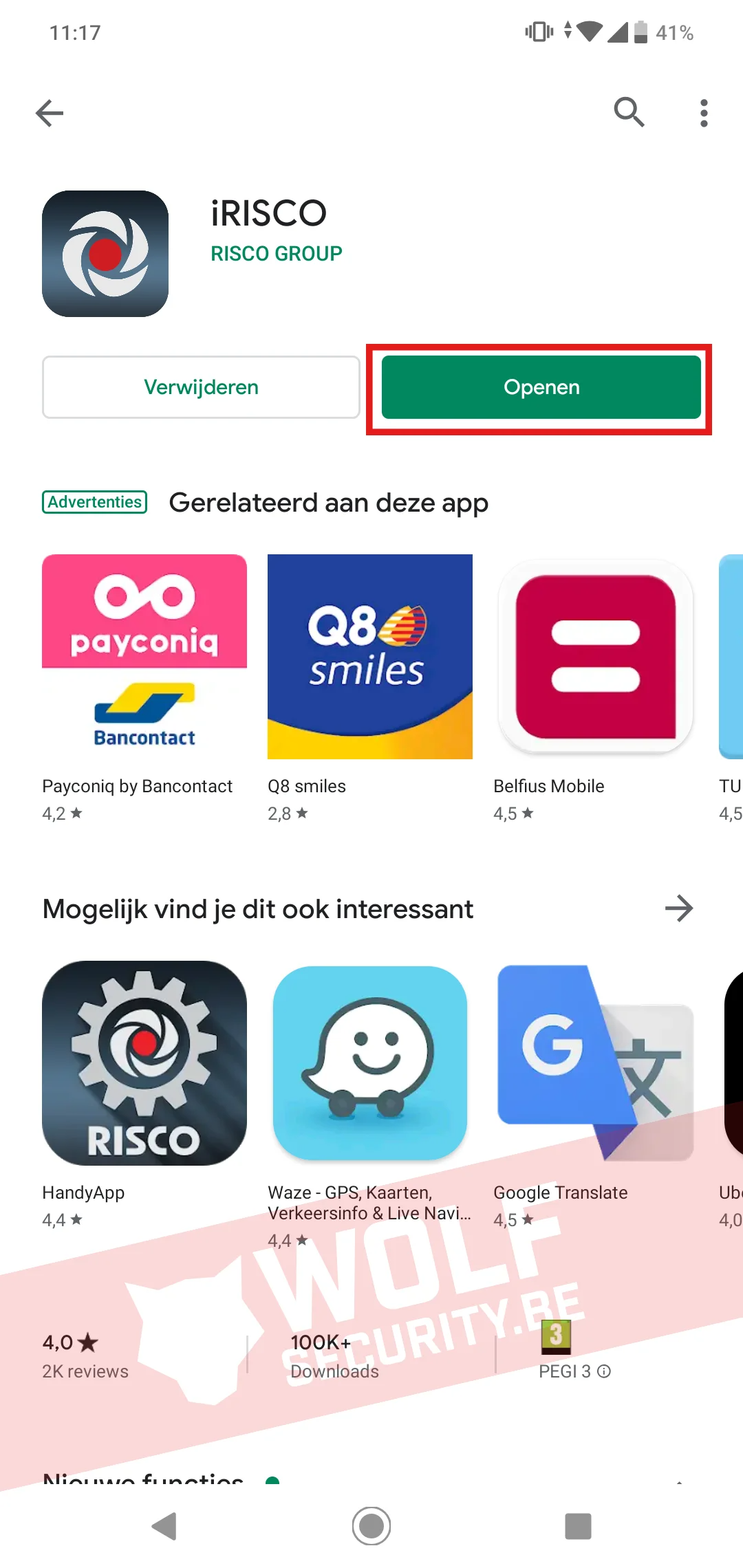The image size is (743, 1568).
Task: Open the Q8 smiles app card
Action: (x=369, y=657)
